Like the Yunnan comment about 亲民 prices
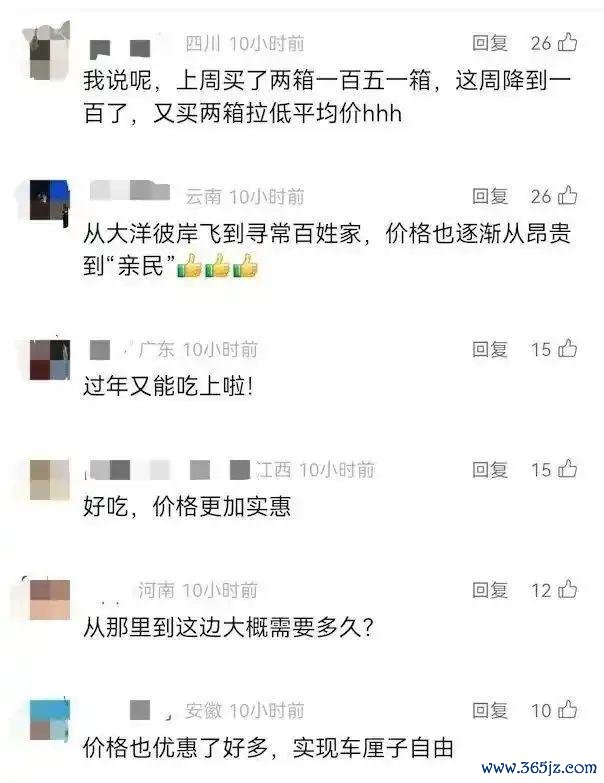The width and height of the screenshot is (604, 783). [x=568, y=196]
